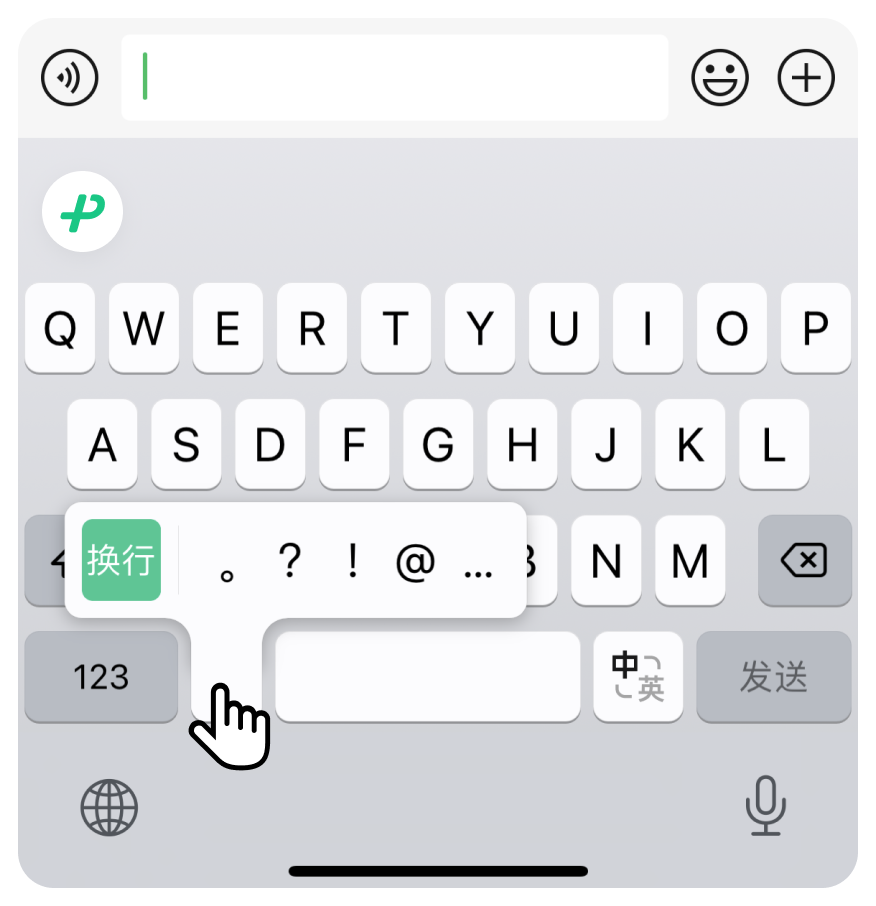Viewport: 876px width, 906px height.
Task: Tap the space bar
Action: click(x=428, y=677)
